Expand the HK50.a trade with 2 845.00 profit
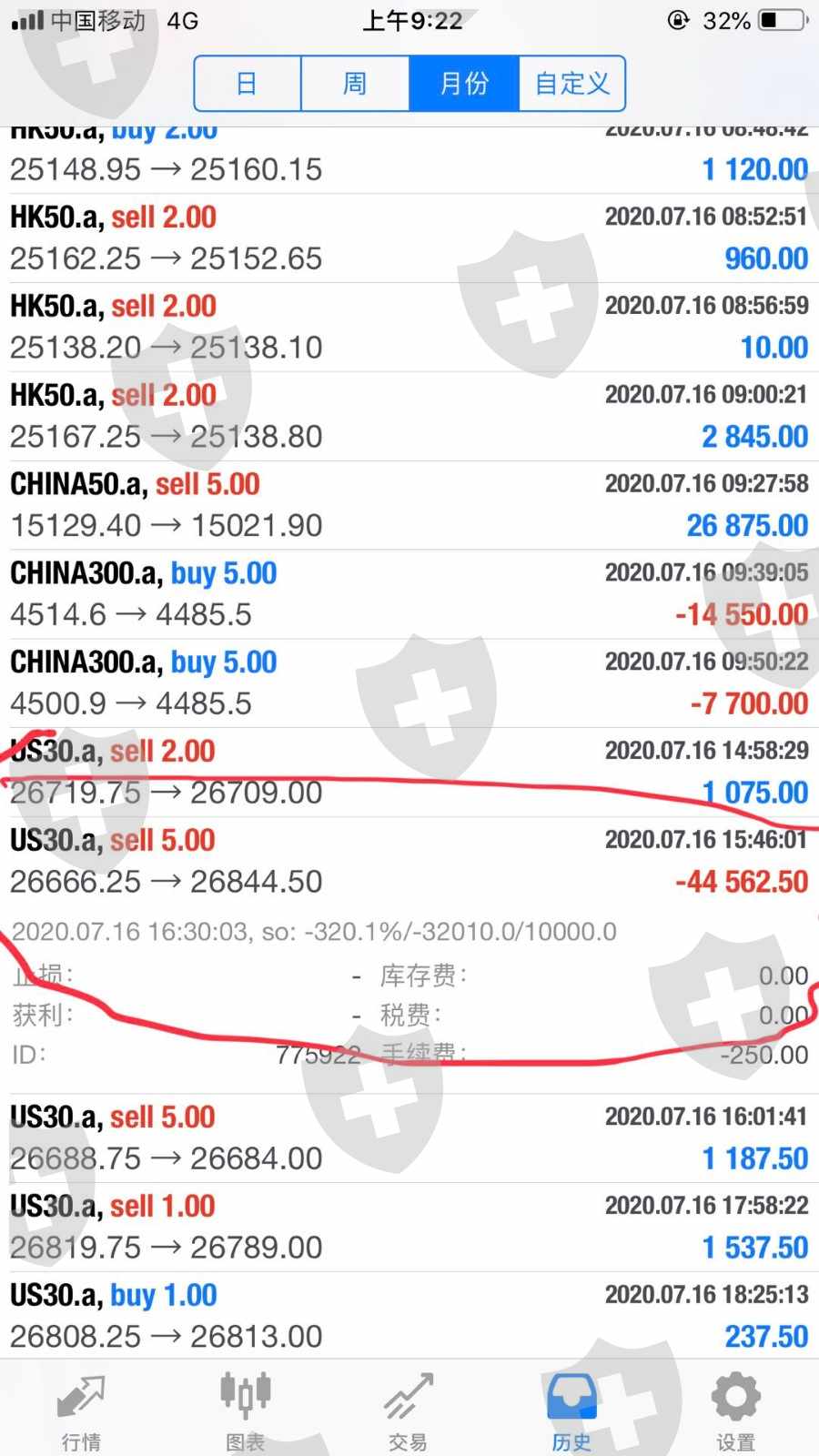Viewport: 819px width, 1456px height. pos(409,416)
